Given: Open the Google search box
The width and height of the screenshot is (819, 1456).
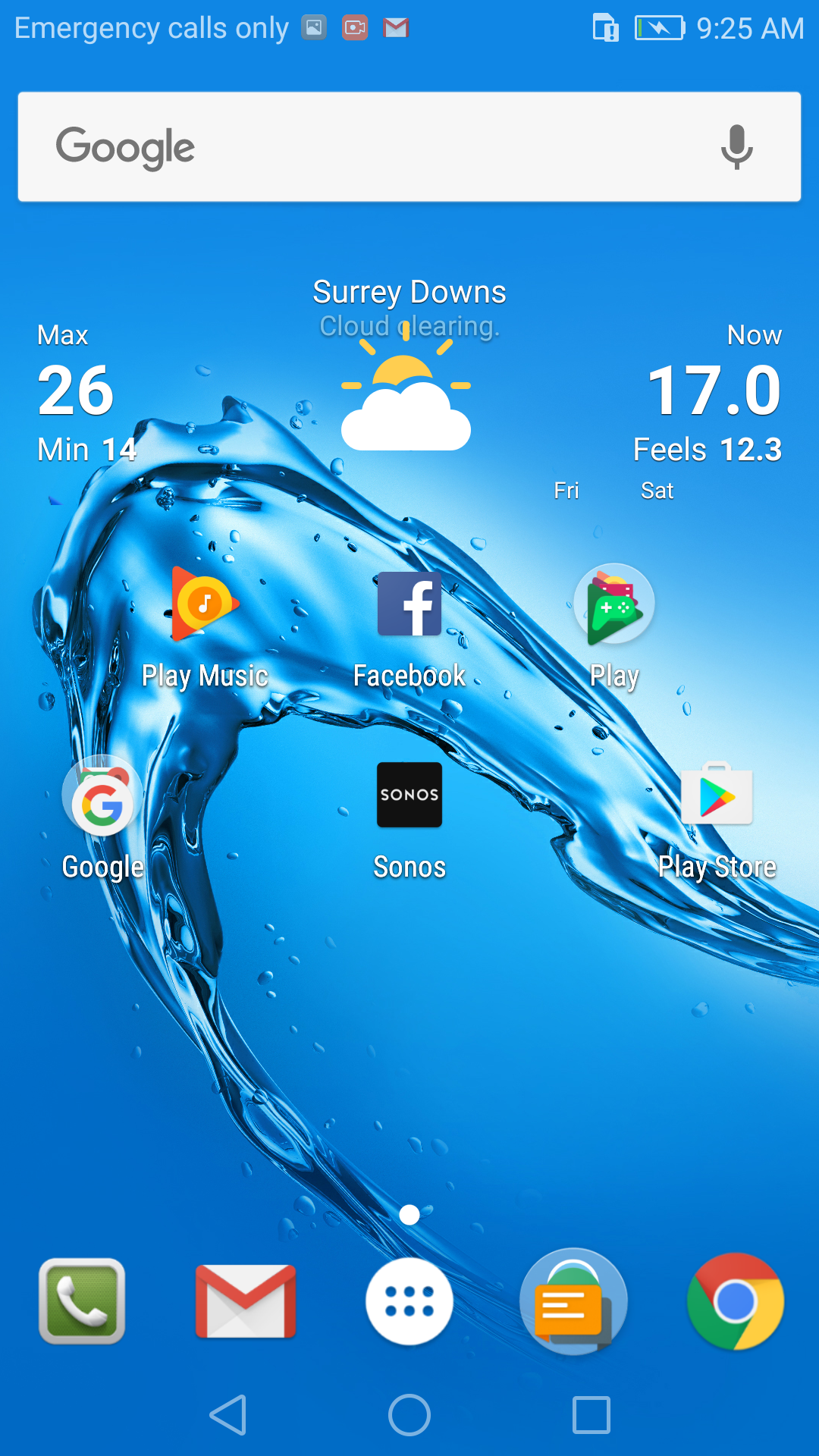Looking at the screenshot, I should point(409,147).
